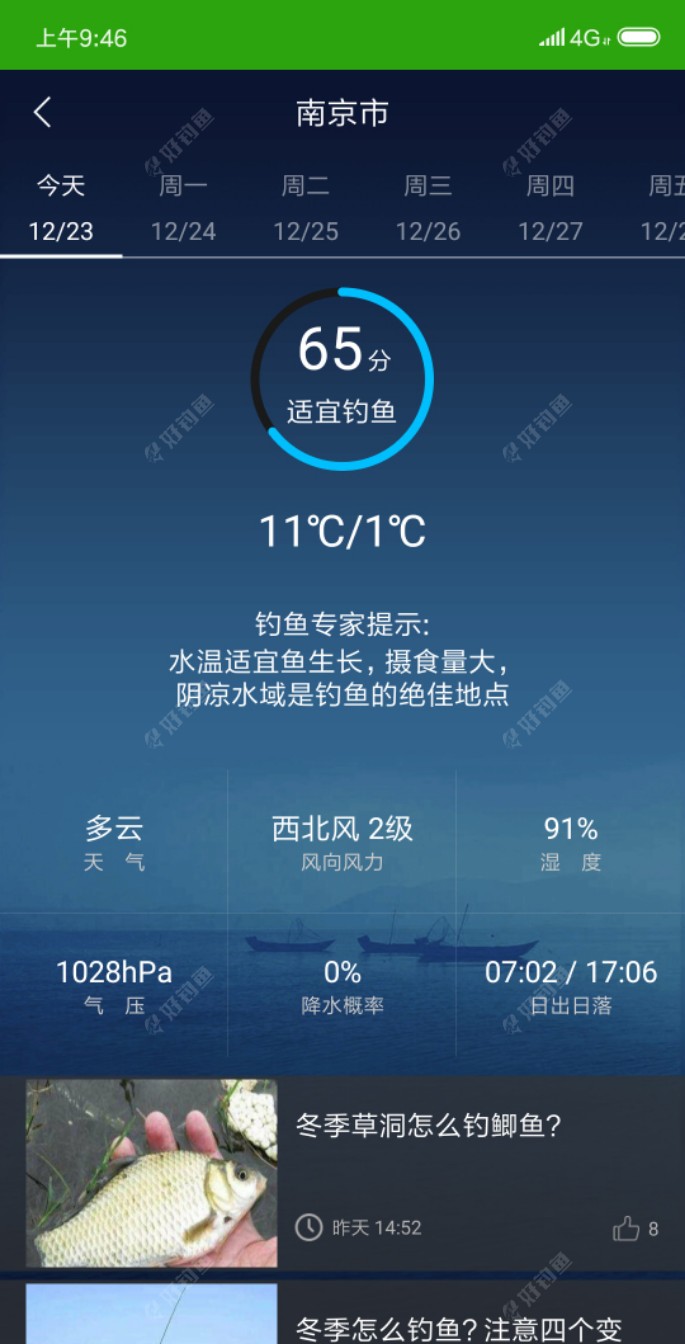The image size is (685, 1344).
Task: Switch to the 周二 12/25 tab
Action: click(x=306, y=209)
